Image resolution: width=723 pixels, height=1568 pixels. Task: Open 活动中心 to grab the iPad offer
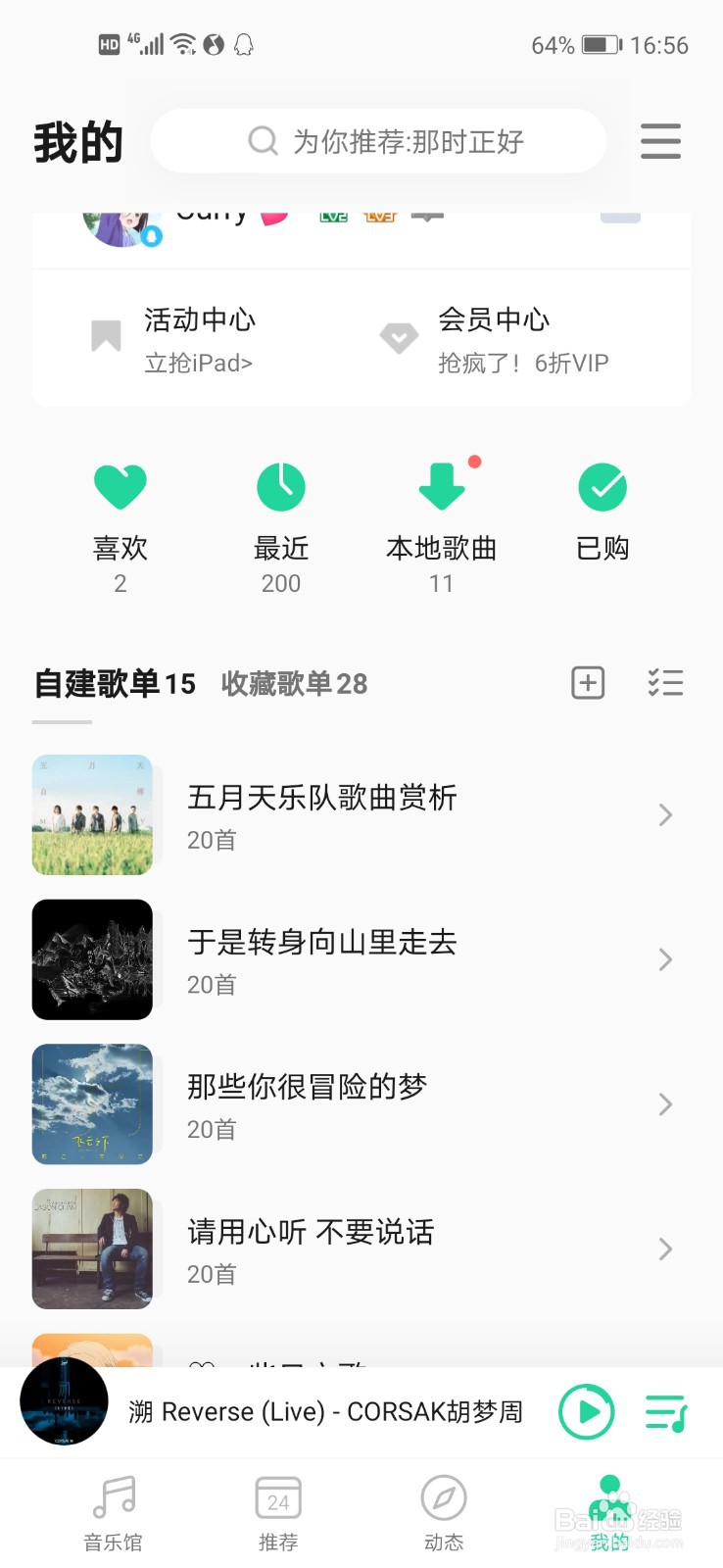[x=198, y=338]
